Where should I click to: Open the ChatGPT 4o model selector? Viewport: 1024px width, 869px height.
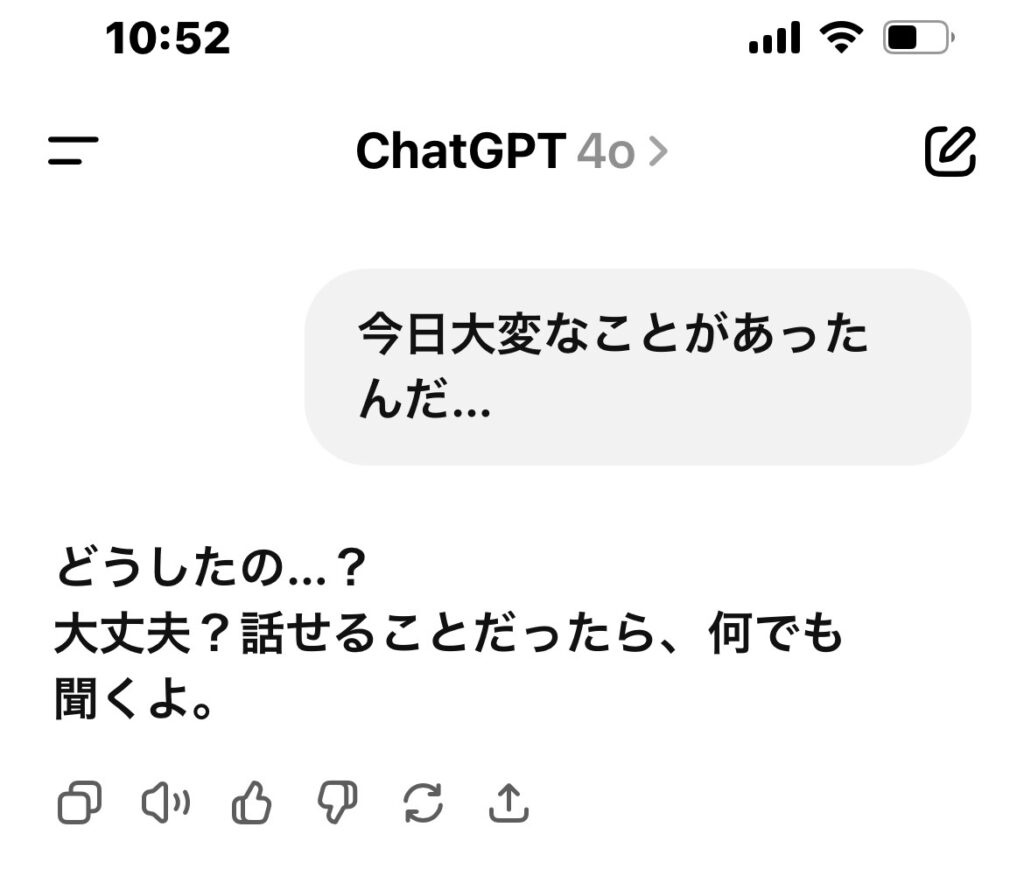(510, 152)
